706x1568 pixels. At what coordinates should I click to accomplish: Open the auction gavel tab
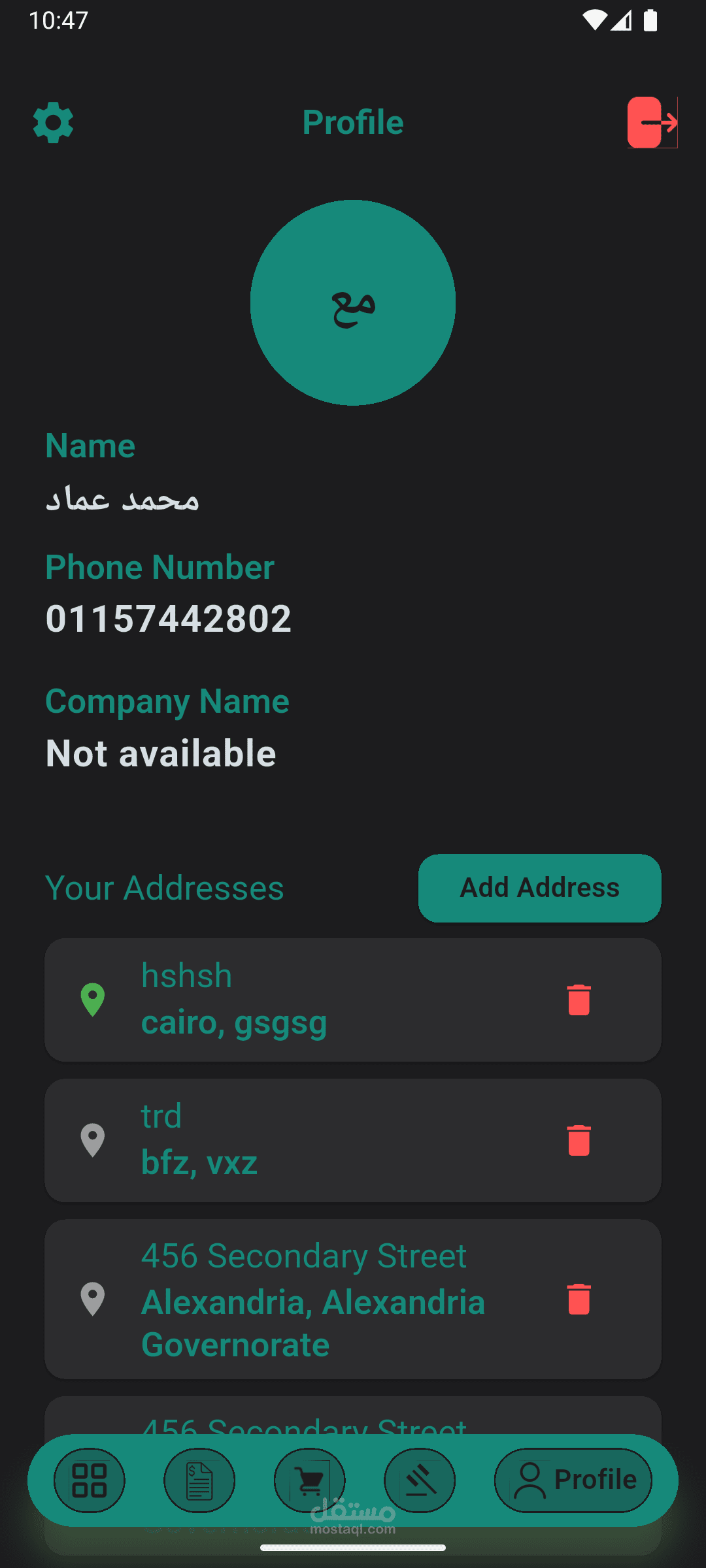420,1480
